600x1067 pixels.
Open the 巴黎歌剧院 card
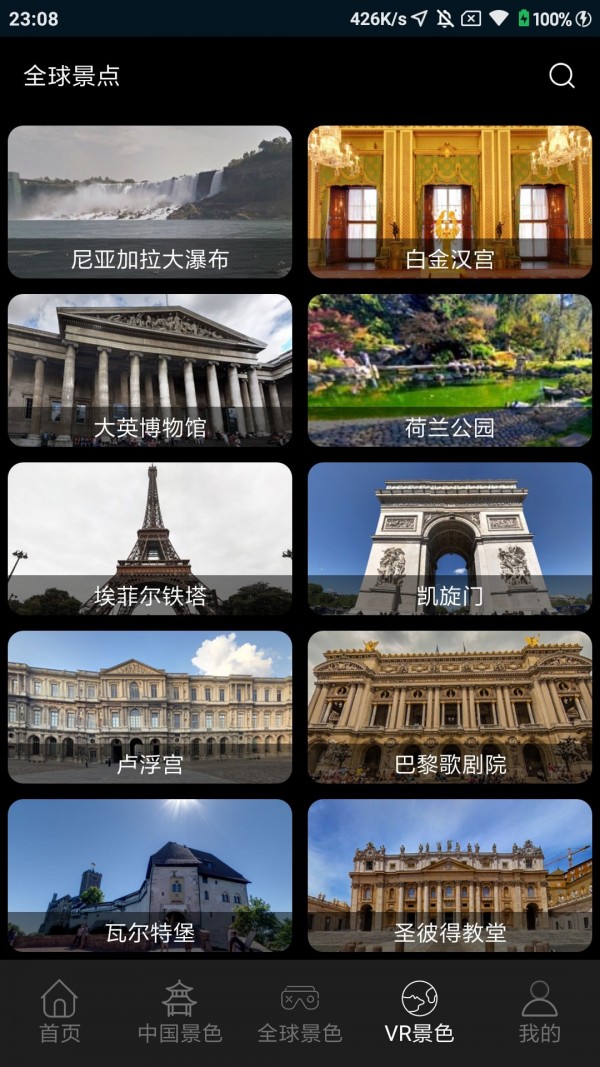[450, 706]
